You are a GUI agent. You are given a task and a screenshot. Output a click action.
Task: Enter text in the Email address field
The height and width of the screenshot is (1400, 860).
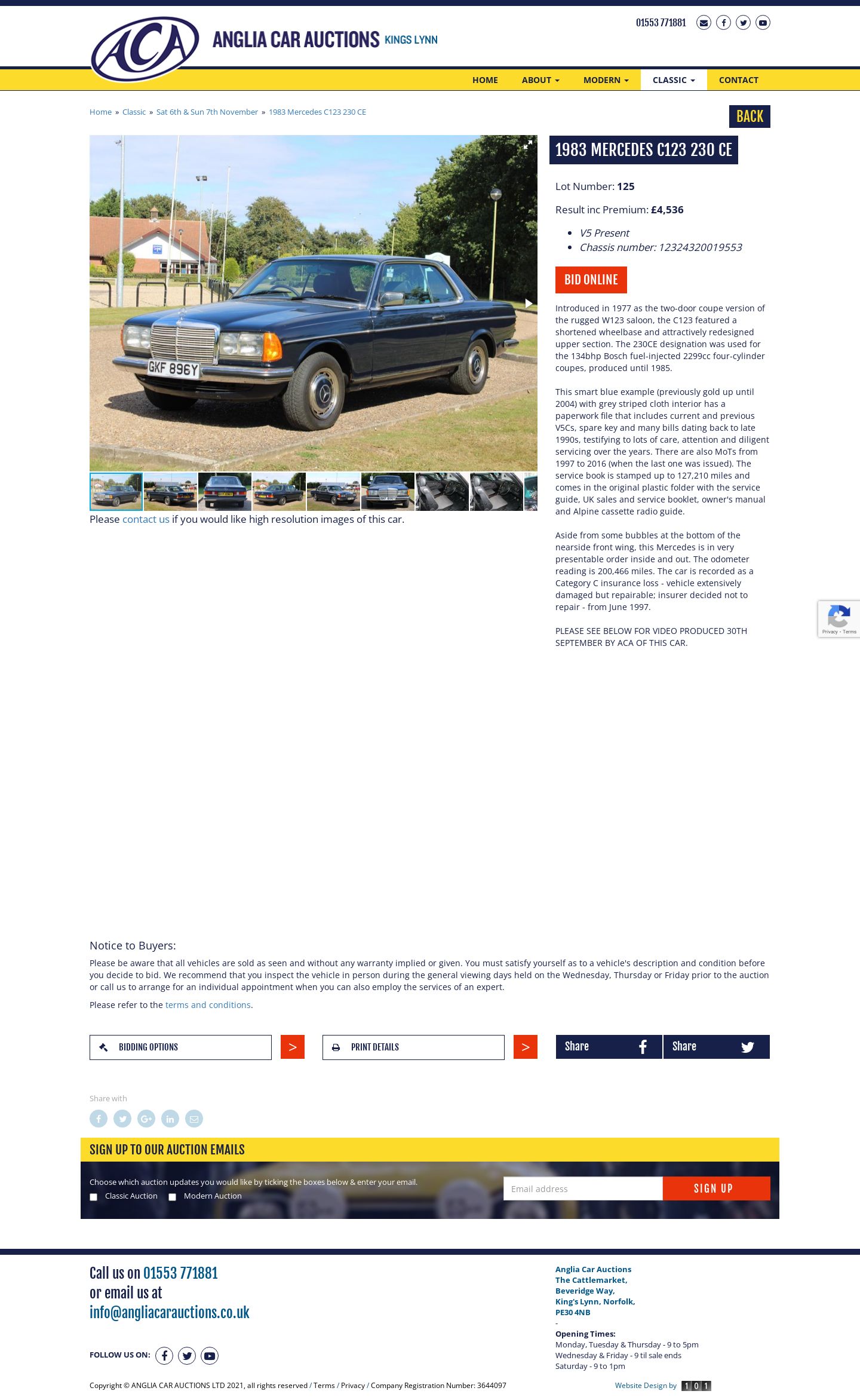click(x=583, y=1188)
